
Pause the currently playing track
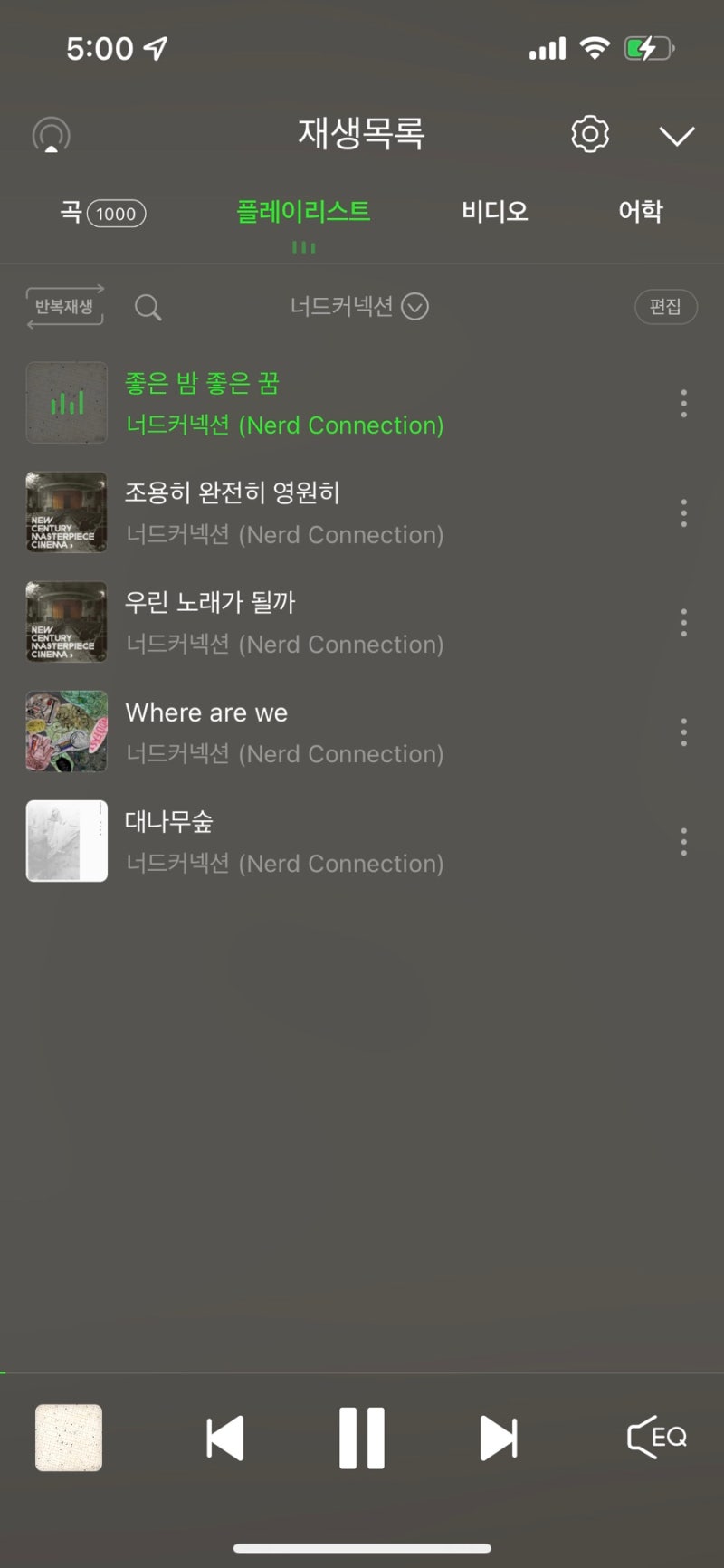362,1438
